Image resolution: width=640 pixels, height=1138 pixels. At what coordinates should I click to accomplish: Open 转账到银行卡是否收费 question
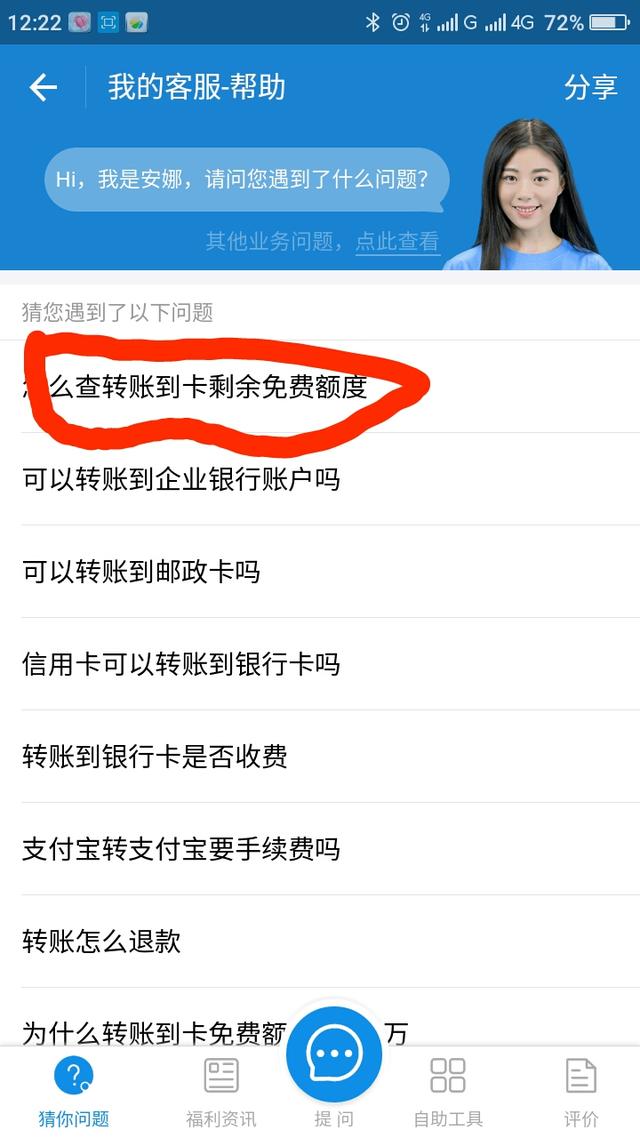pyautogui.click(x=155, y=756)
